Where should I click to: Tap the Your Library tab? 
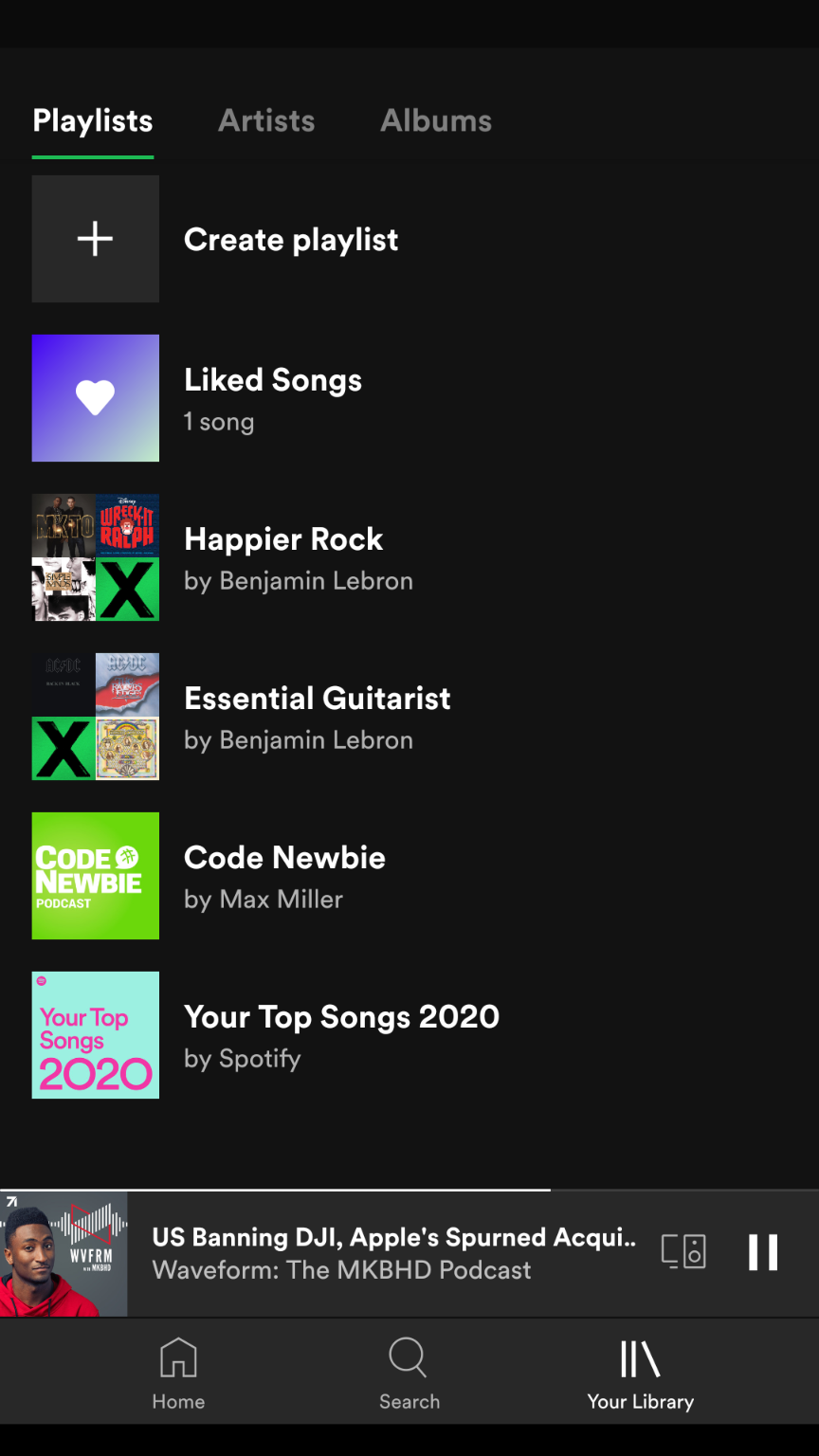[641, 1374]
